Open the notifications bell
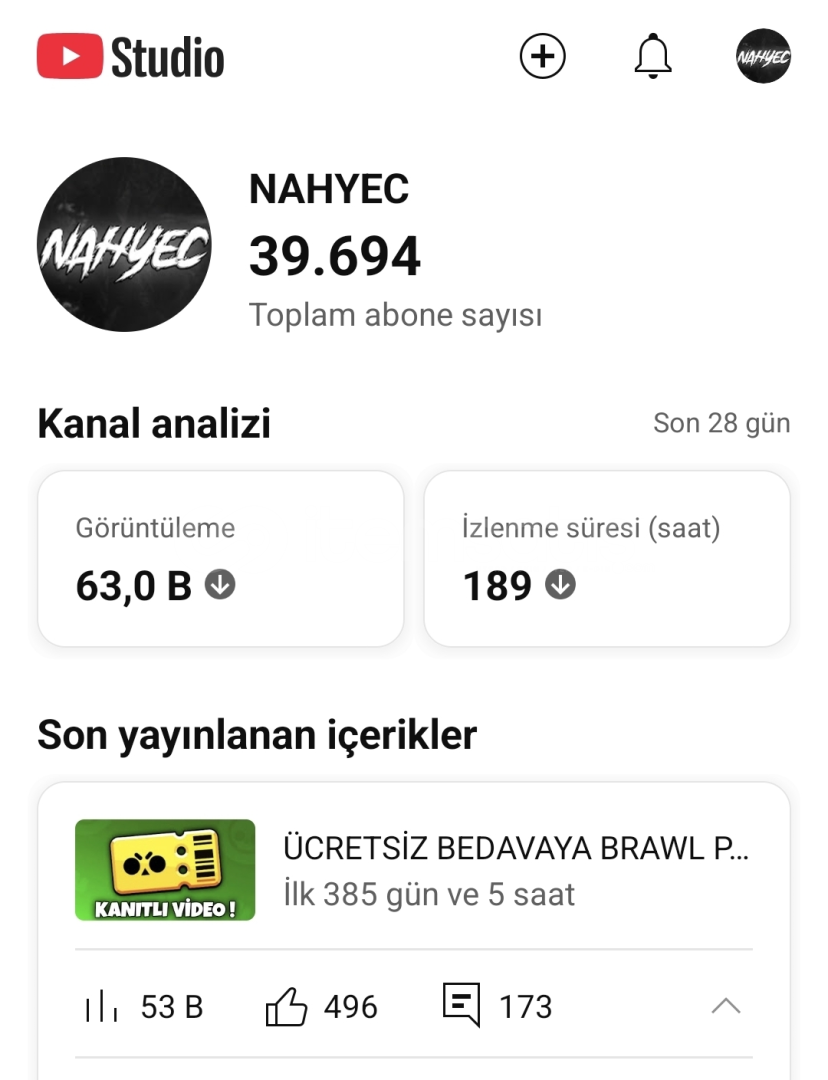 [x=653, y=56]
